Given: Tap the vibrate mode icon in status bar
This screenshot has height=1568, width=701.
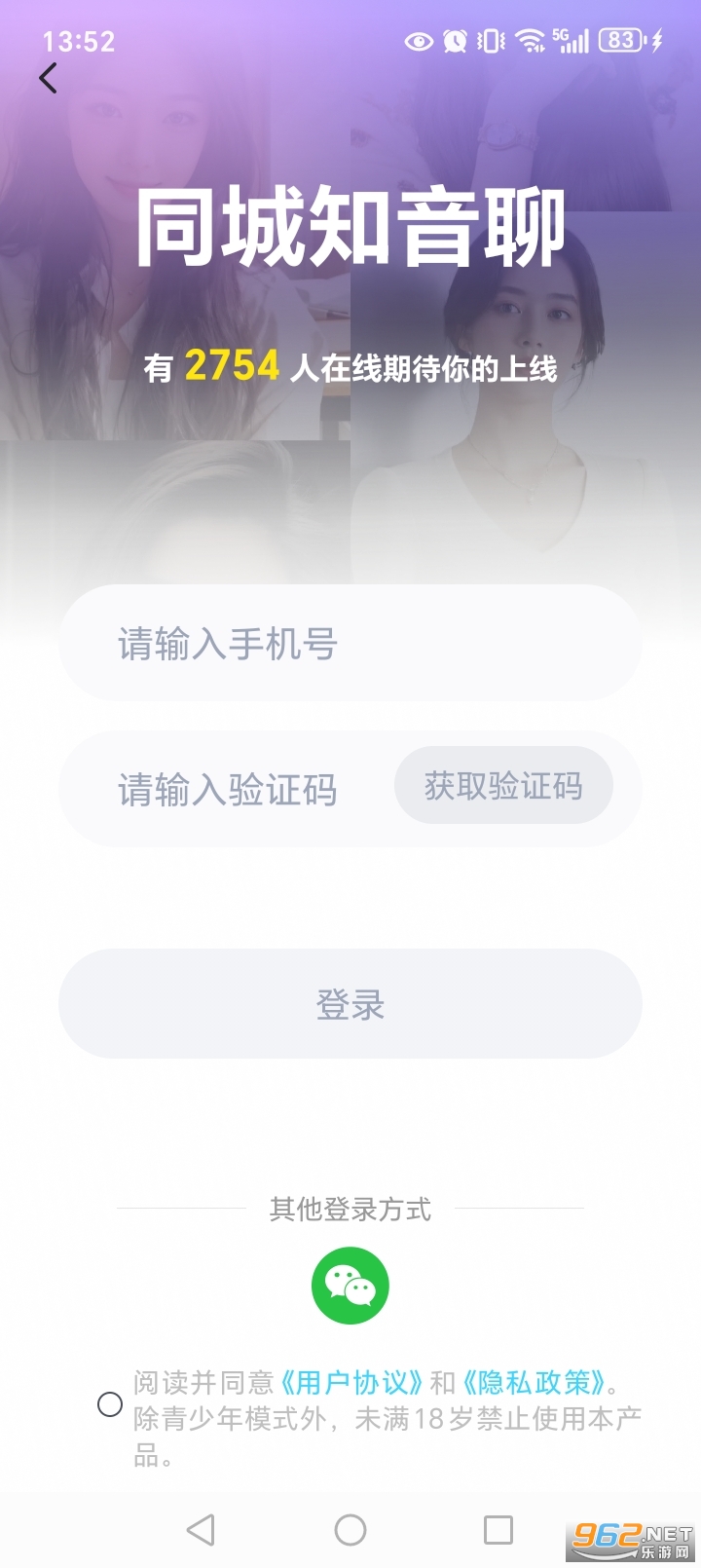Looking at the screenshot, I should (x=489, y=41).
